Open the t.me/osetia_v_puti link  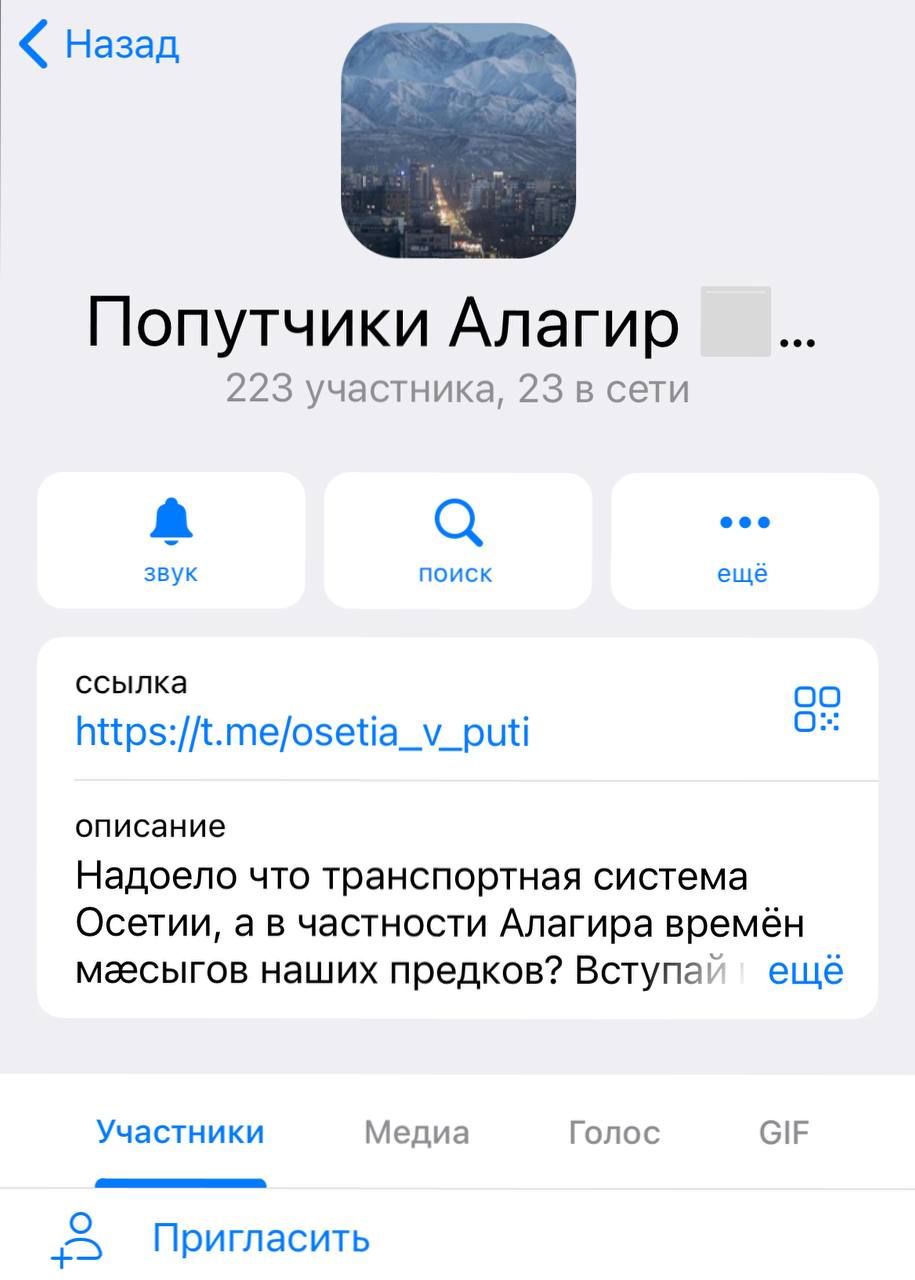(302, 733)
